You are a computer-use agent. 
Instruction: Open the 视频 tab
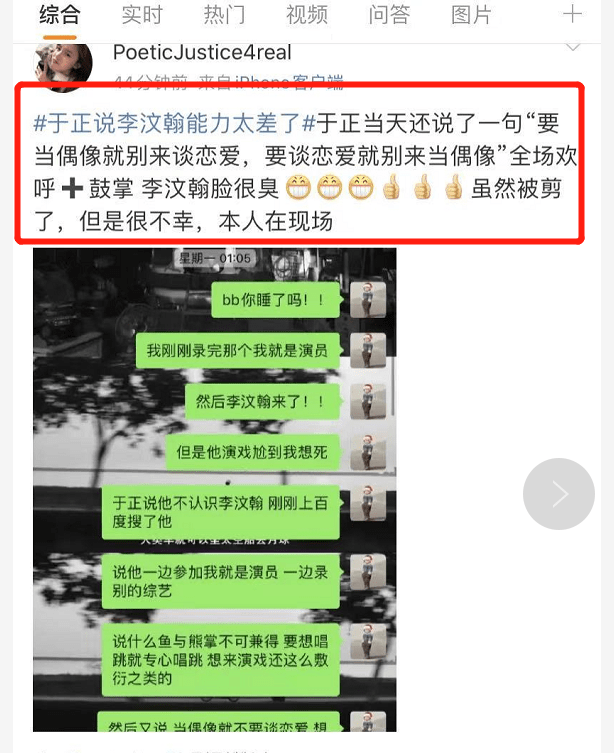pyautogui.click(x=306, y=15)
